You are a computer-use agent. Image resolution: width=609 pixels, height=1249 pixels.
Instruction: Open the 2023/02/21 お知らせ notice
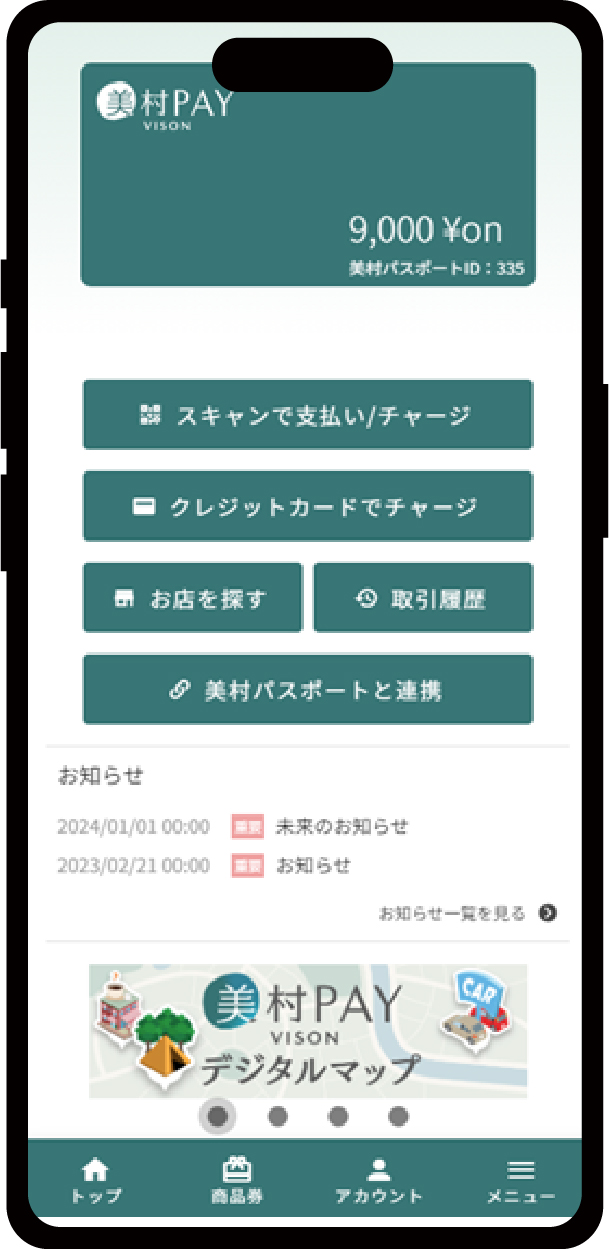[x=313, y=865]
